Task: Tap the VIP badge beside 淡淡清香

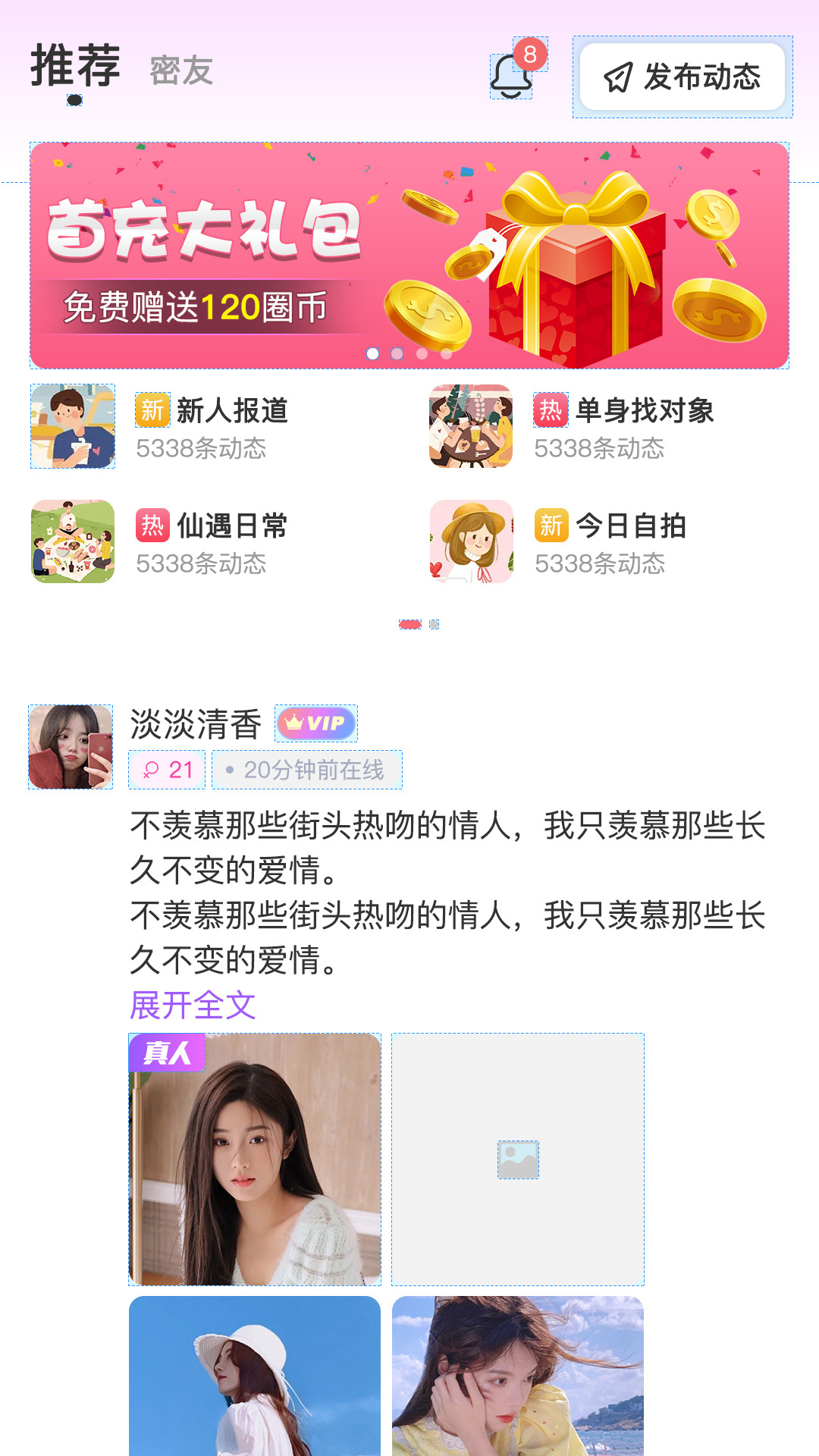Action: pos(316,723)
